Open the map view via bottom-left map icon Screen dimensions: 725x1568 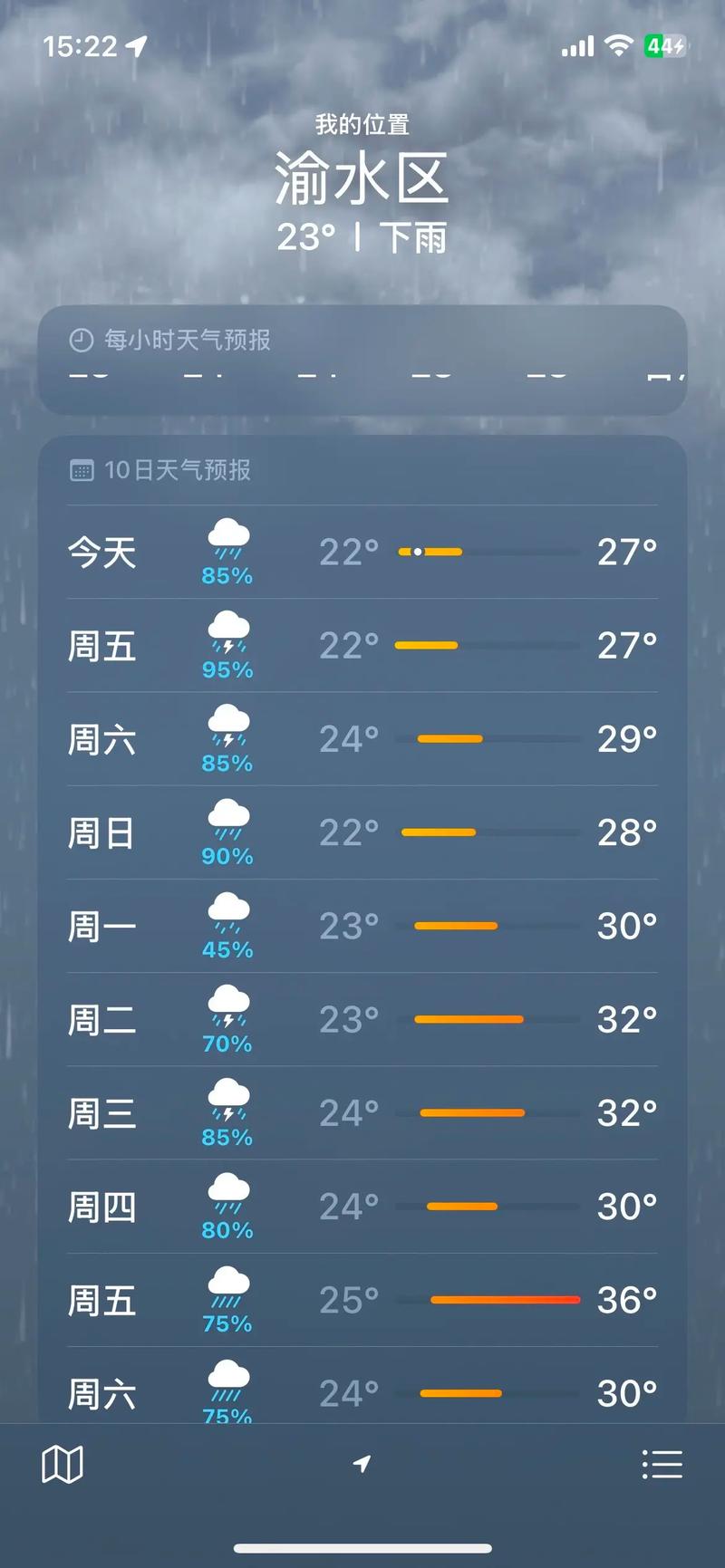click(x=63, y=1462)
